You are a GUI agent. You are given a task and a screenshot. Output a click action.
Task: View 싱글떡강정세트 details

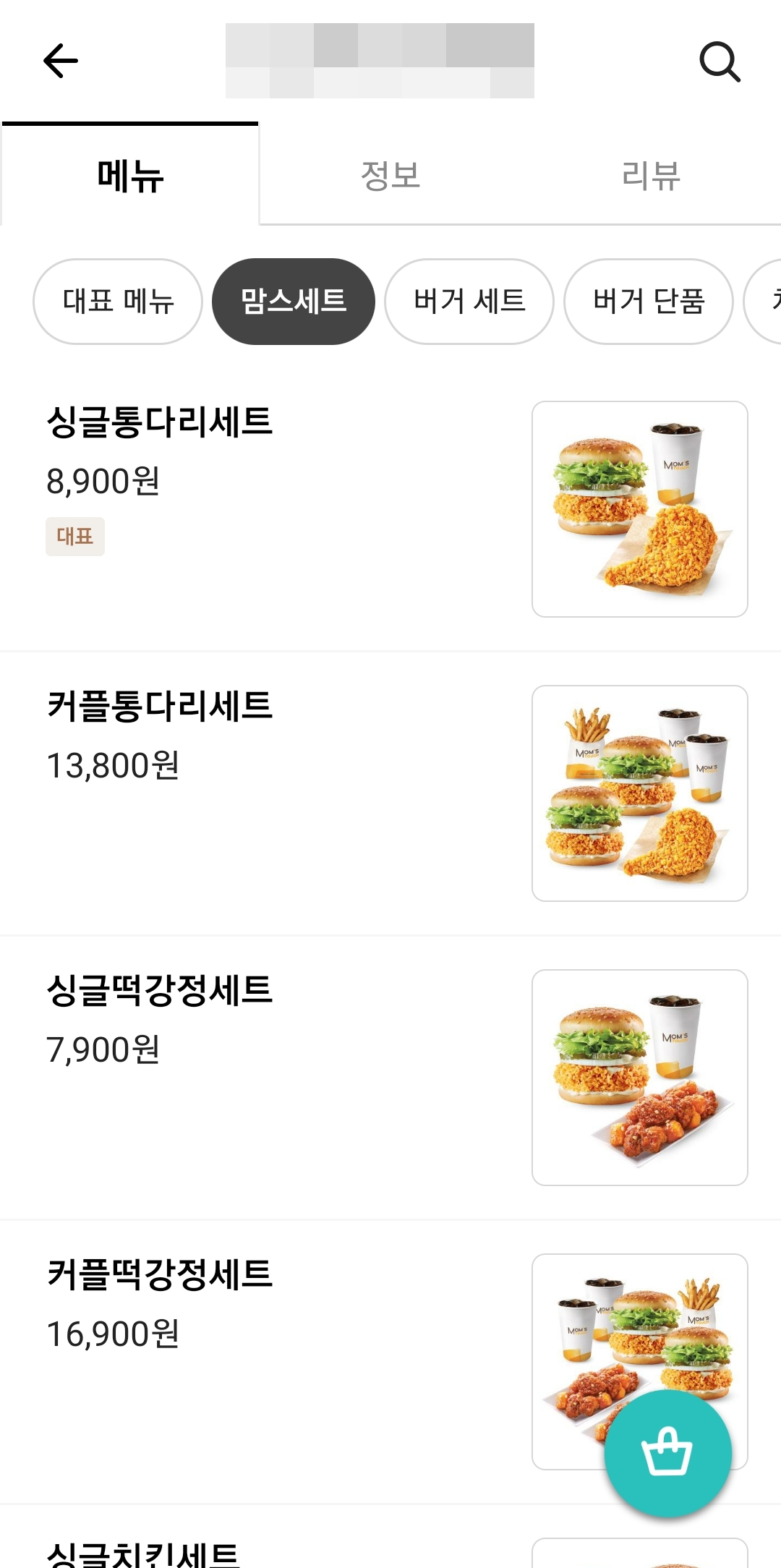point(159,991)
